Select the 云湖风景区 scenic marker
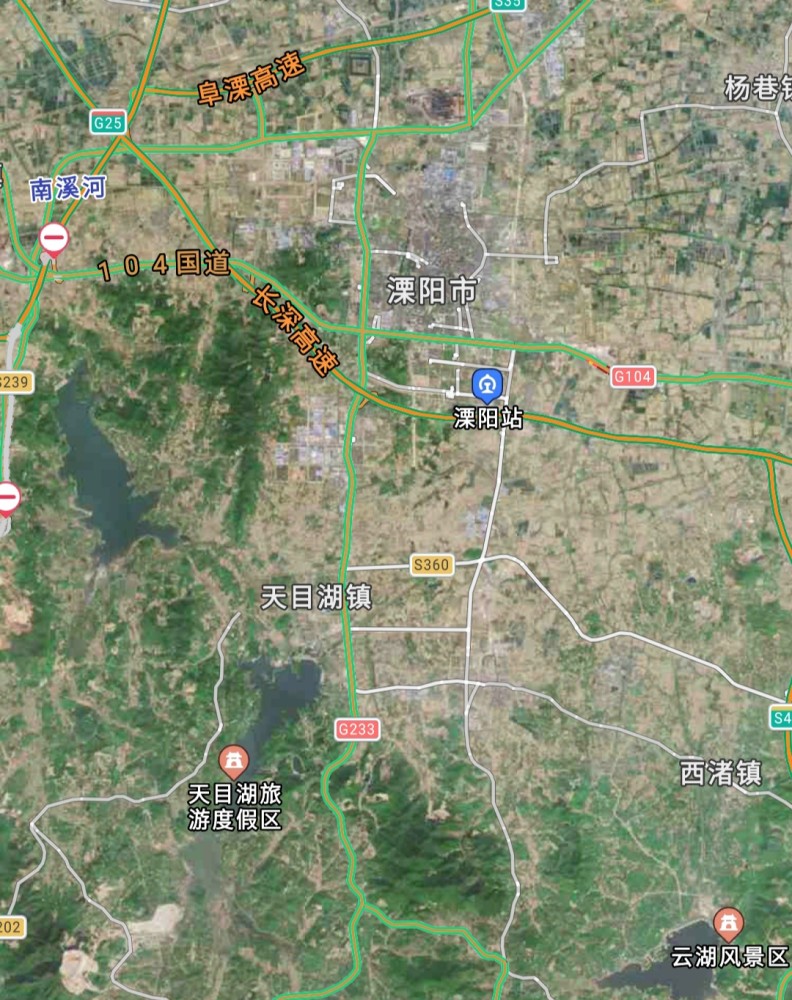The image size is (792, 1000). [x=728, y=924]
